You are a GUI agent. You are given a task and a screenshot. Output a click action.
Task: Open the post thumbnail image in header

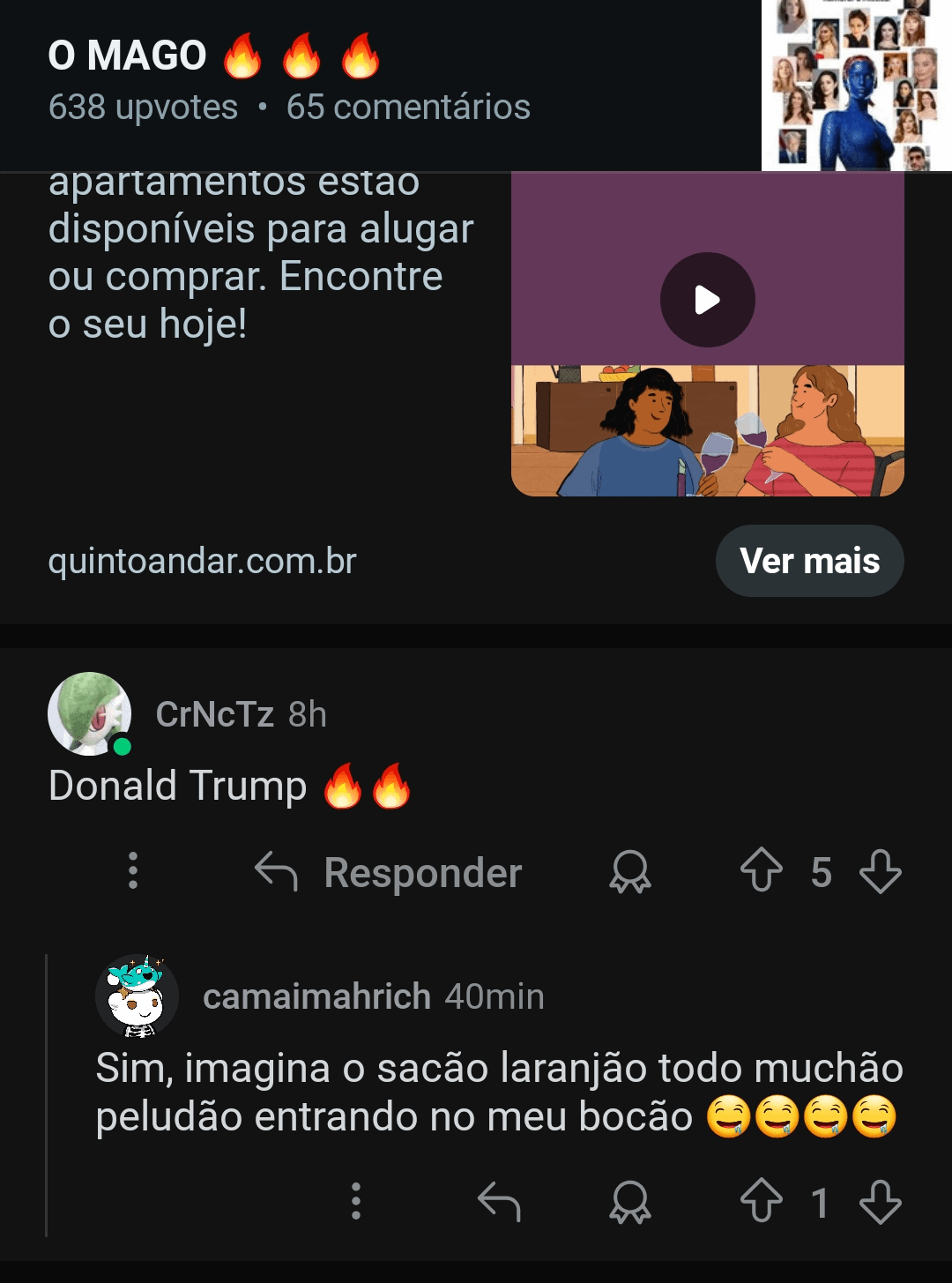856,85
